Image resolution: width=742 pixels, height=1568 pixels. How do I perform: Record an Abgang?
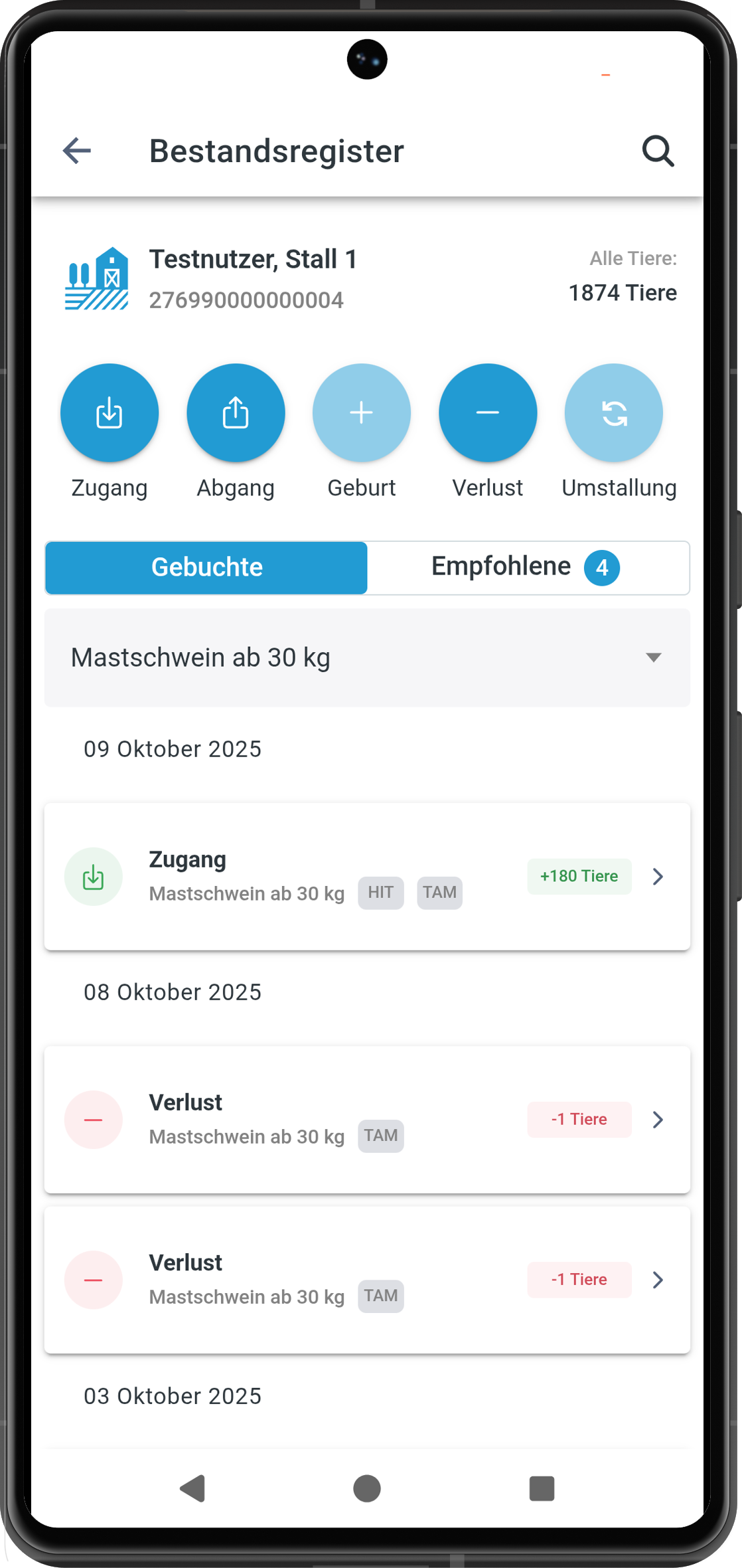coord(236,412)
